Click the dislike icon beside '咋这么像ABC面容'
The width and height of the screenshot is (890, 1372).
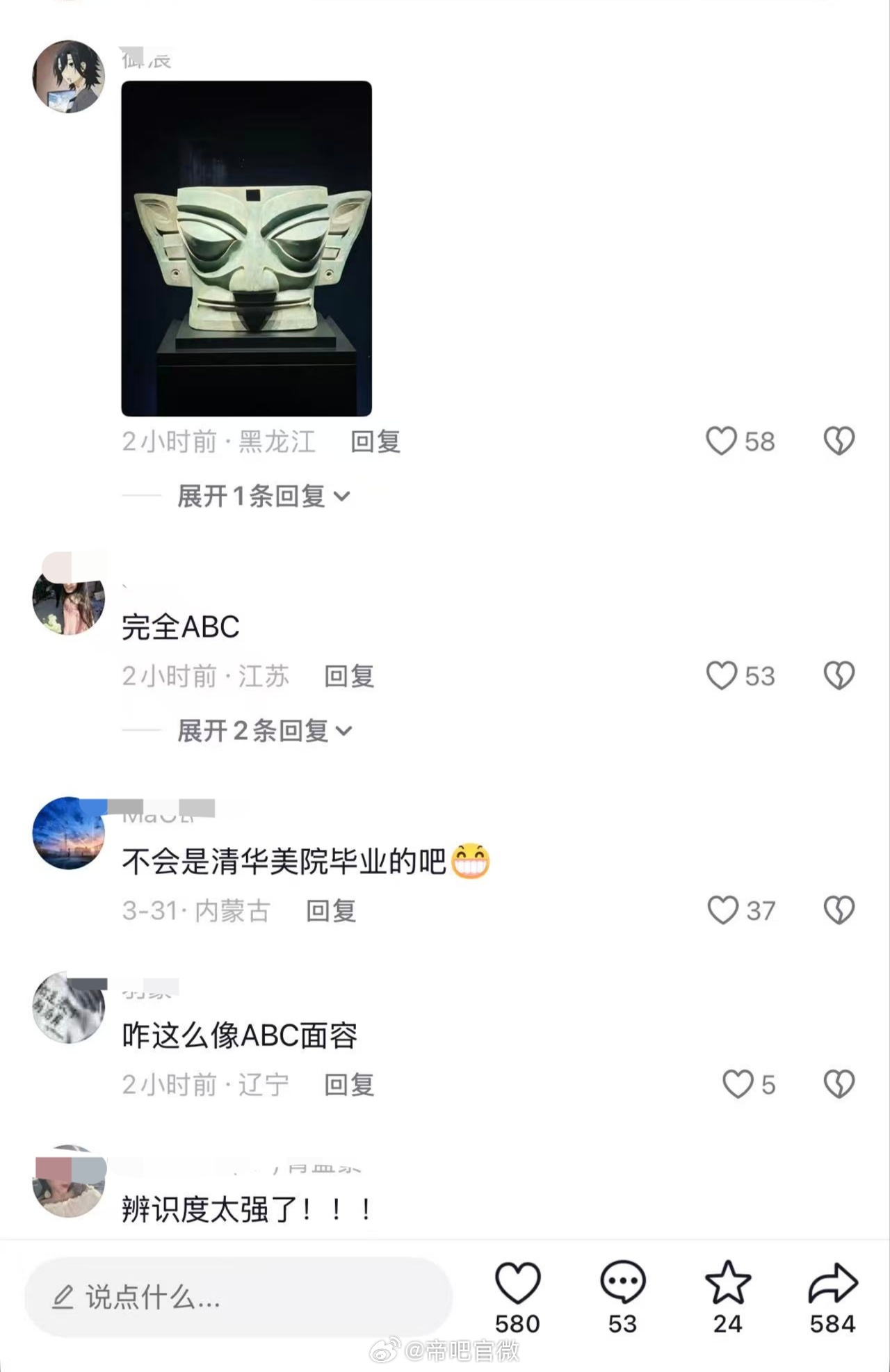coord(839,1082)
